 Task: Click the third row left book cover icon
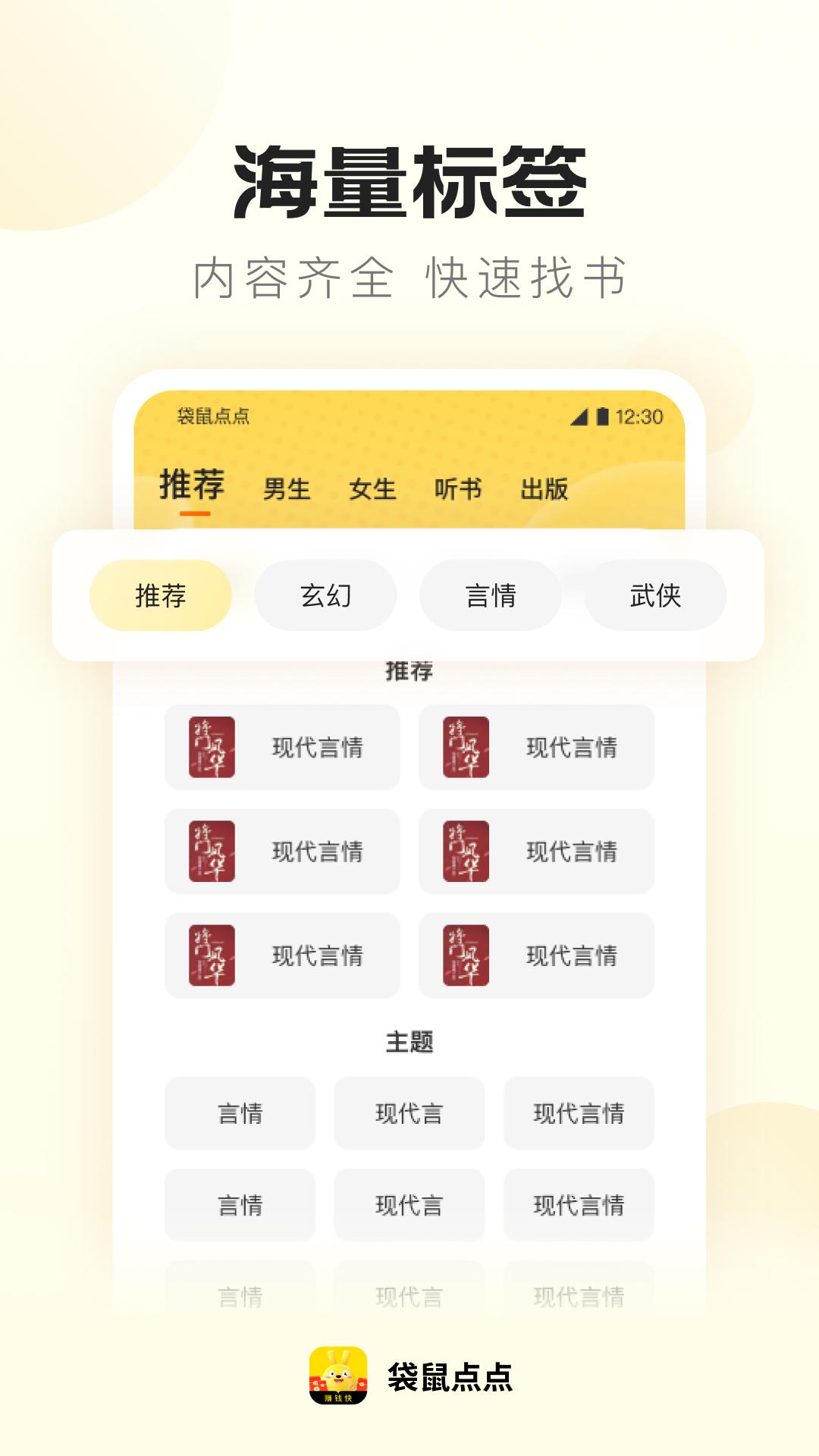pyautogui.click(x=210, y=954)
